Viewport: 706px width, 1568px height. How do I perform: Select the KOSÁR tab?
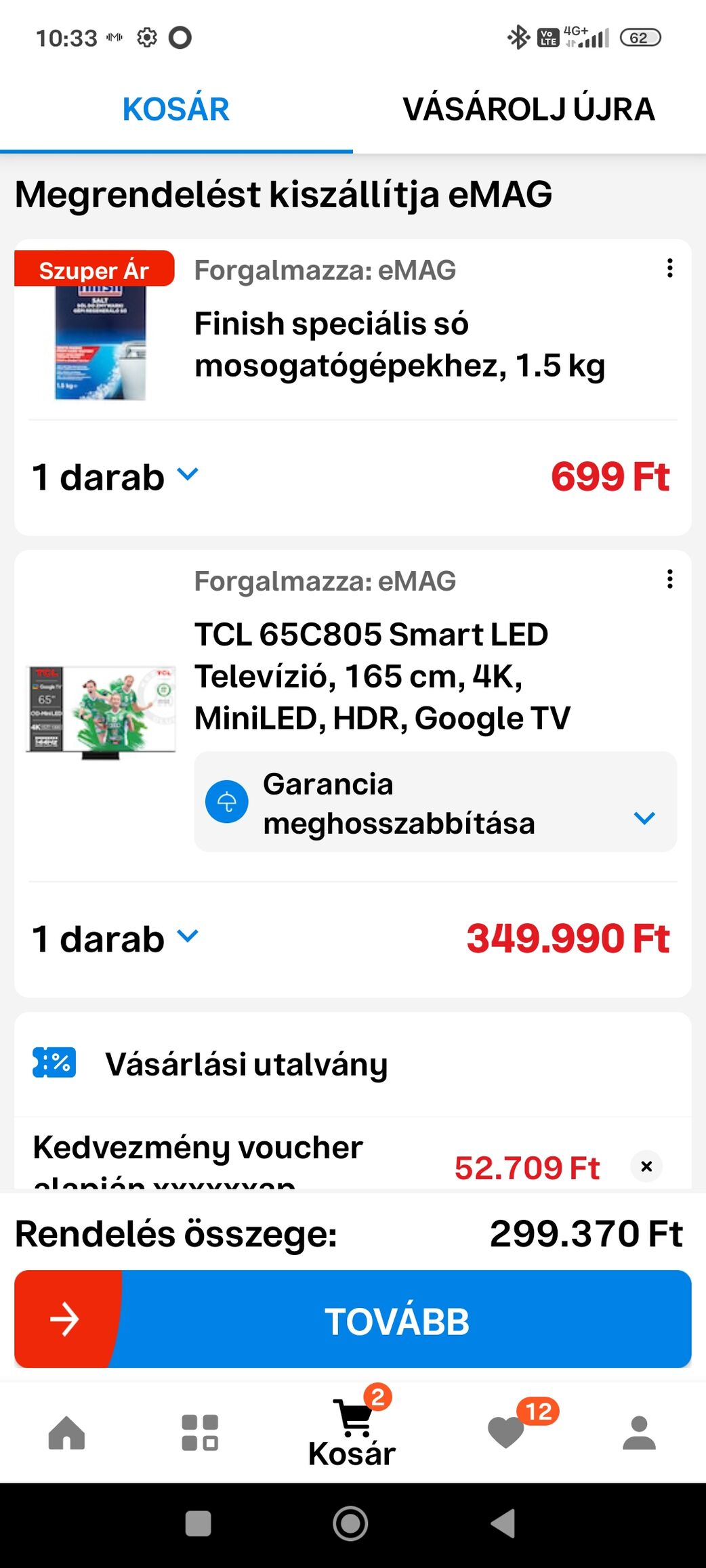[176, 110]
